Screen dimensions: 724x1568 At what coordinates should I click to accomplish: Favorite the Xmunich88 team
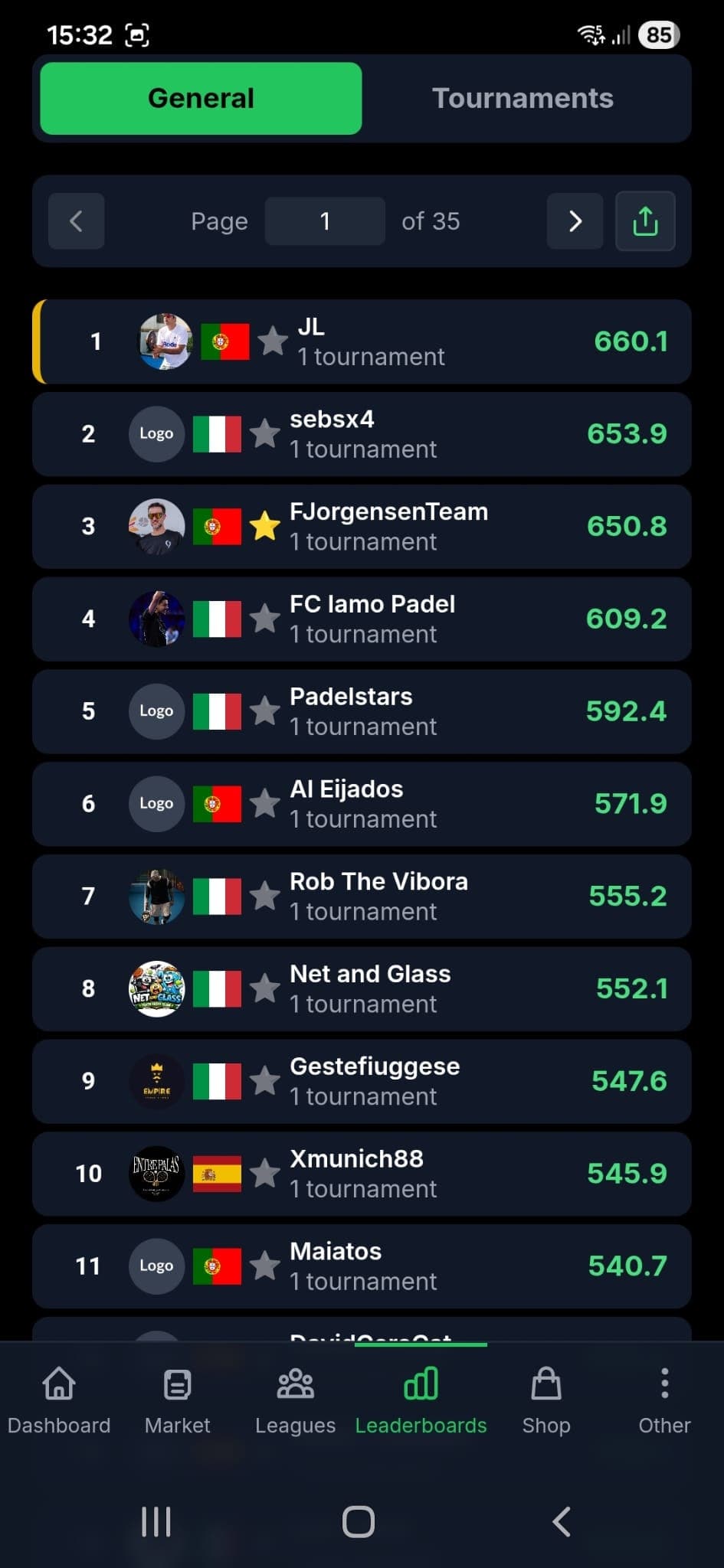click(264, 1174)
